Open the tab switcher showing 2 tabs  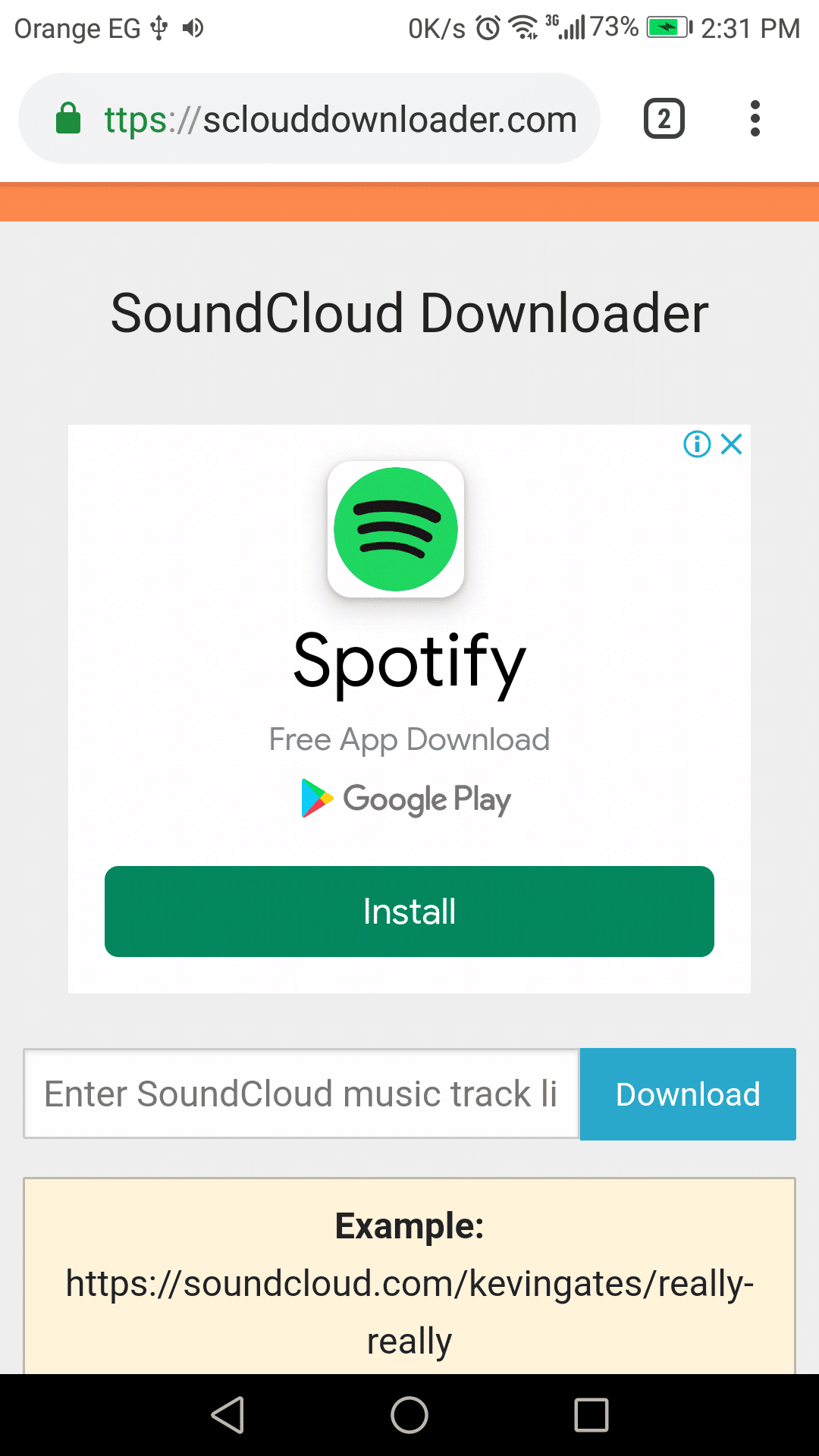(664, 118)
